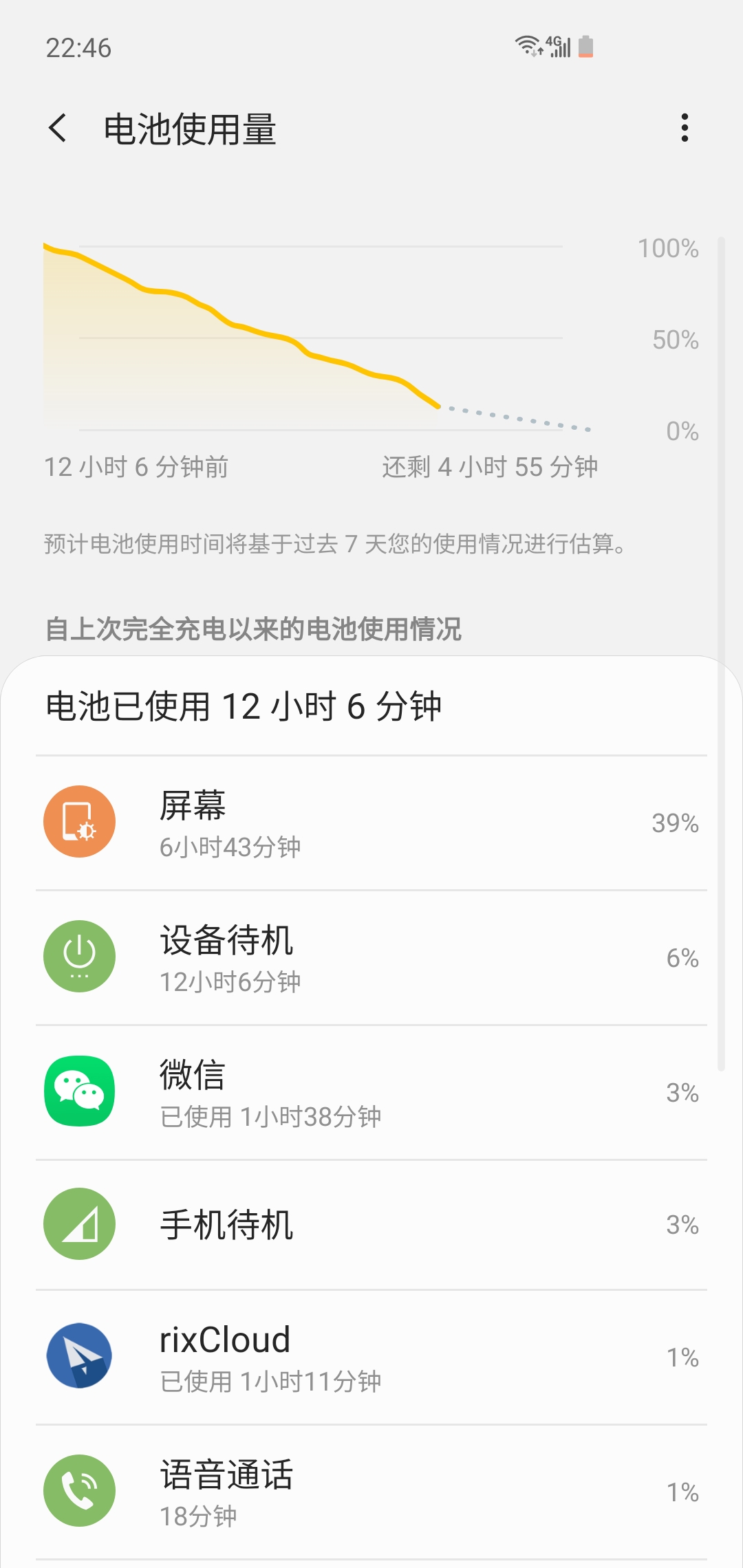Screen dimensions: 743x1568
Task: Go back from battery usage page
Action: (x=58, y=128)
